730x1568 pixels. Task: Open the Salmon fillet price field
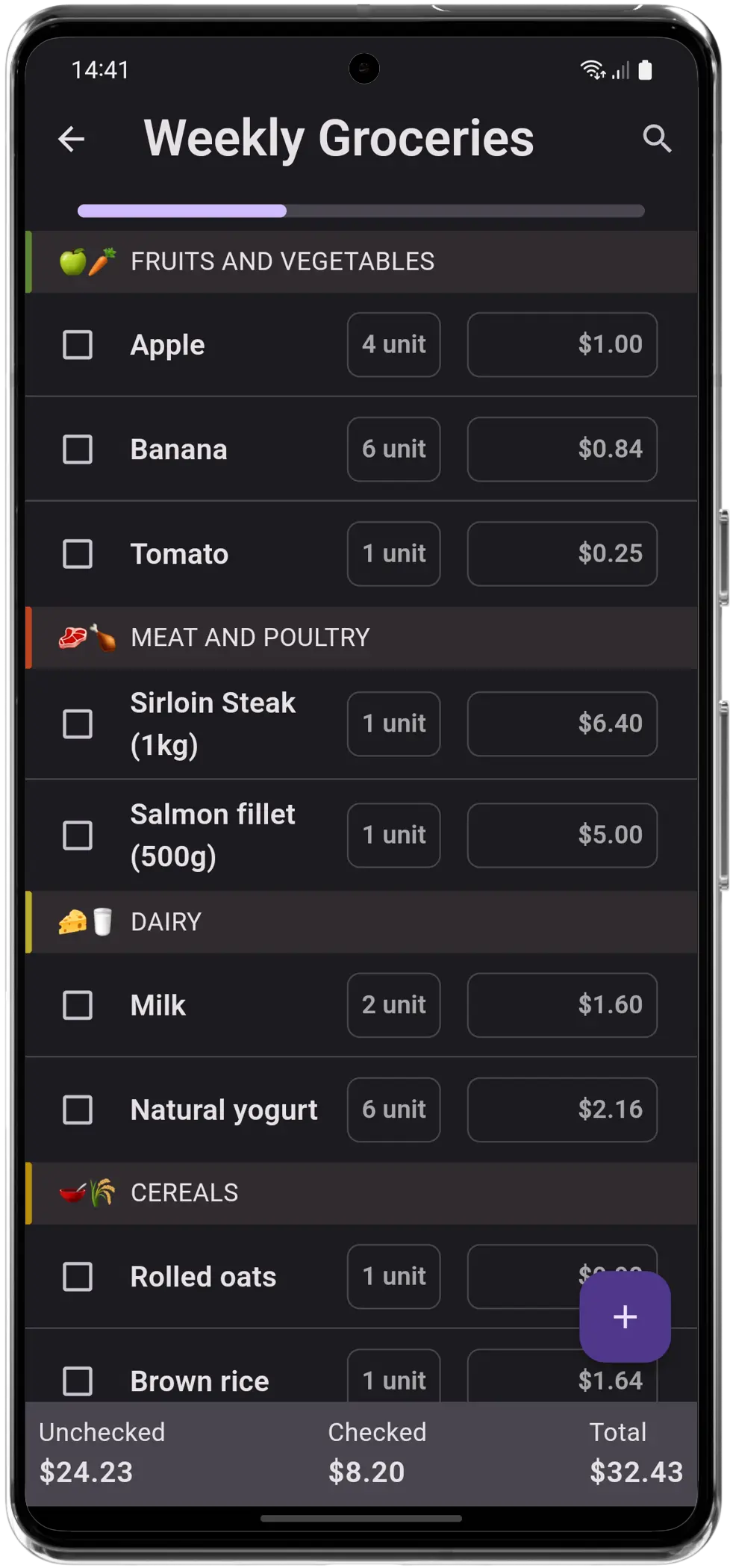[x=562, y=835]
